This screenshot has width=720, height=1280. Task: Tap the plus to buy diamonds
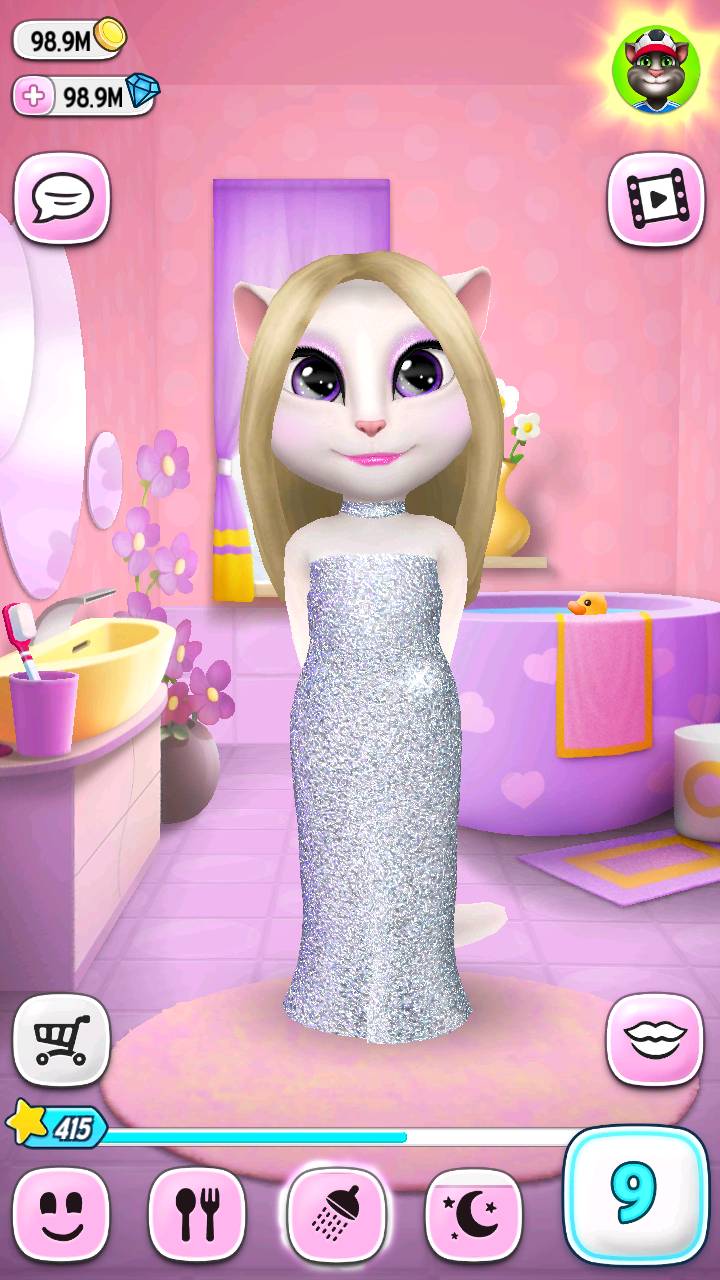pos(31,97)
